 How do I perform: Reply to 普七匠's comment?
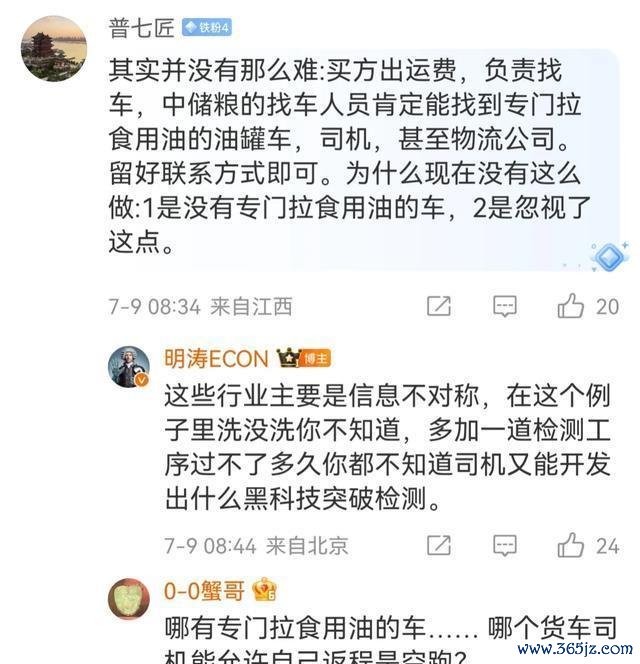tap(505, 306)
